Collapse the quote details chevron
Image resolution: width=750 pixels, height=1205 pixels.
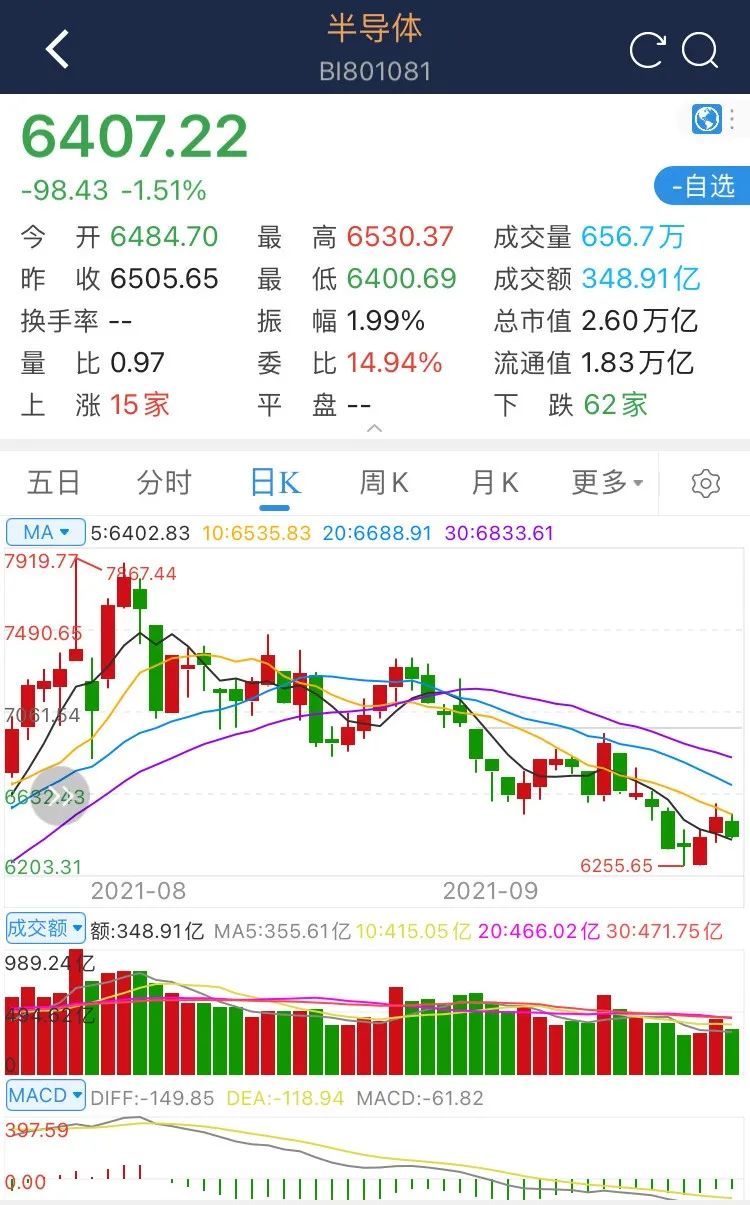[375, 428]
